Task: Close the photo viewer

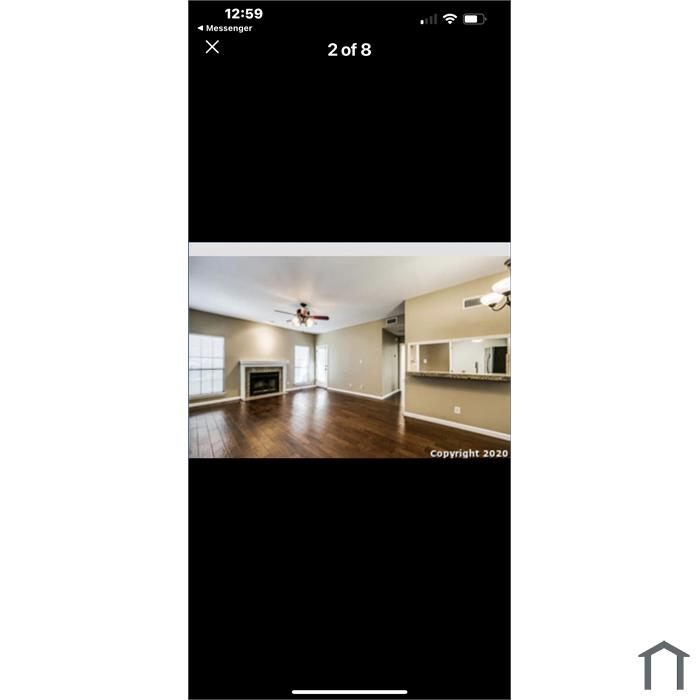Action: click(x=212, y=47)
